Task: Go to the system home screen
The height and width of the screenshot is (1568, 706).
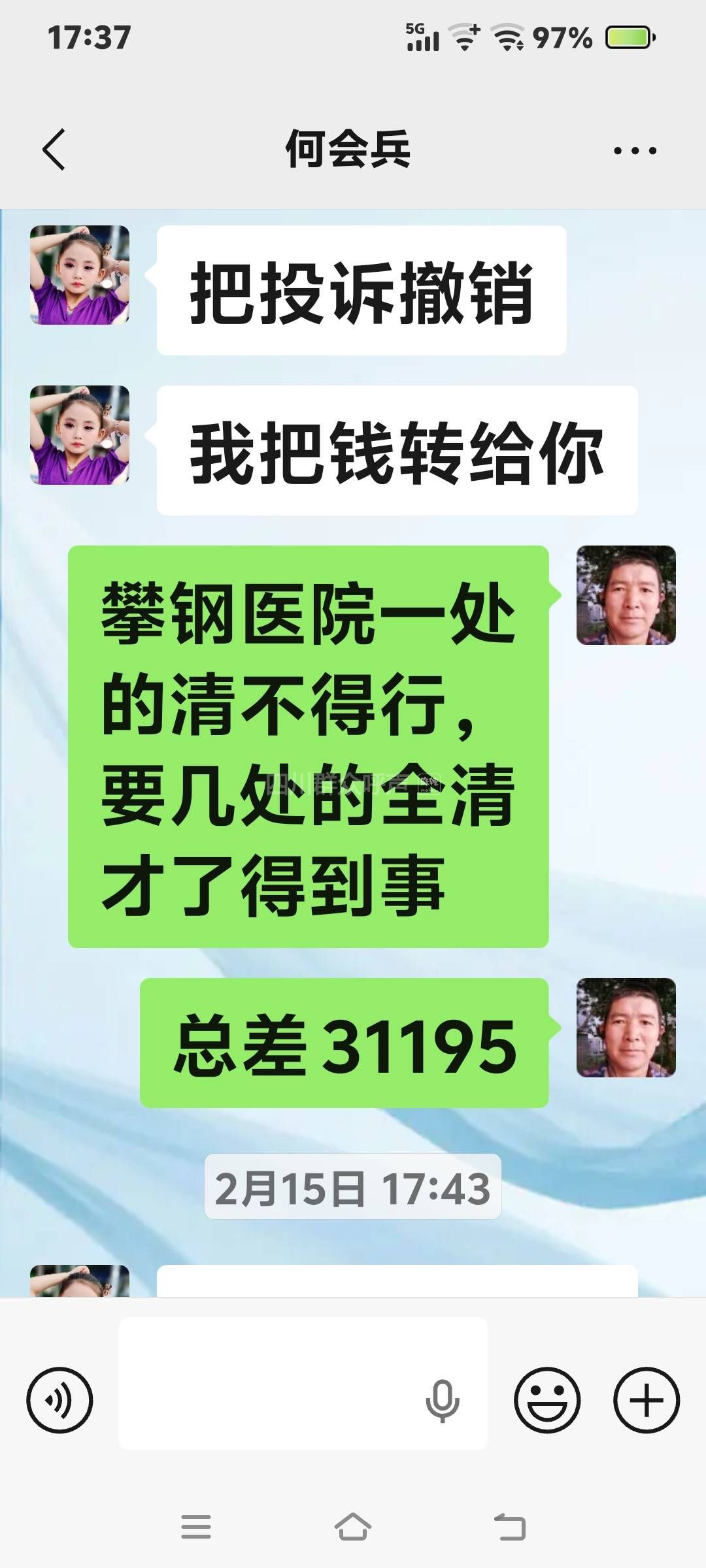Action: [x=353, y=1527]
